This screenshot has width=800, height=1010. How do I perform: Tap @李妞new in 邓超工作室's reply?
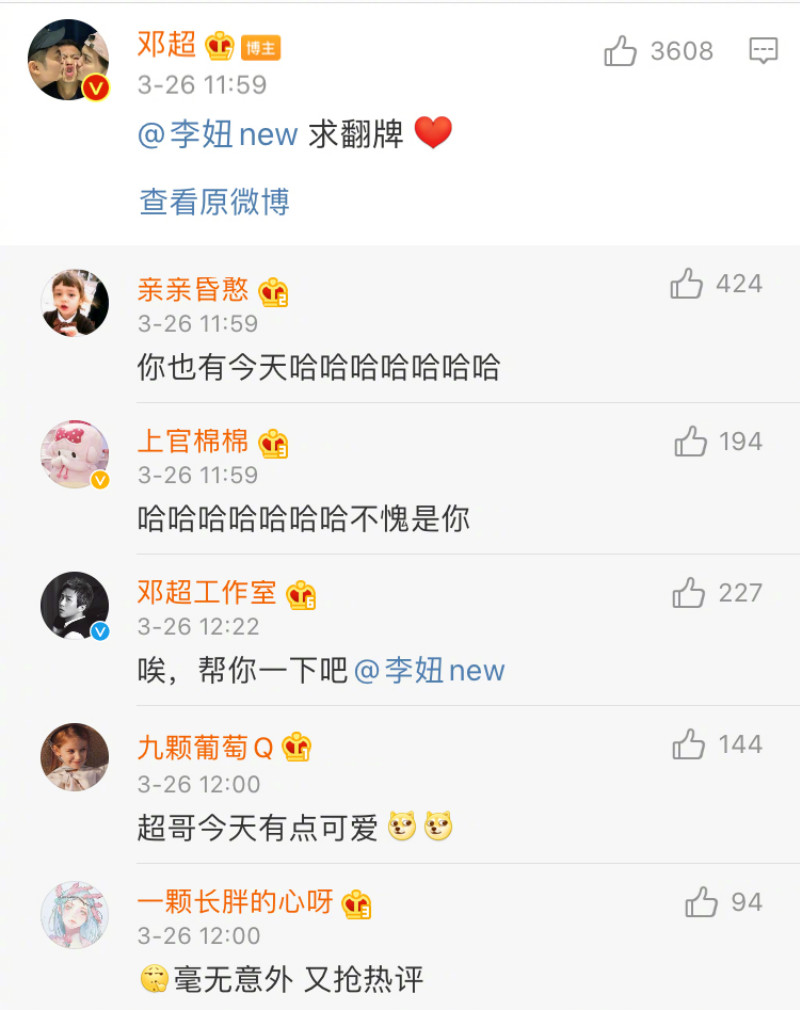click(430, 671)
